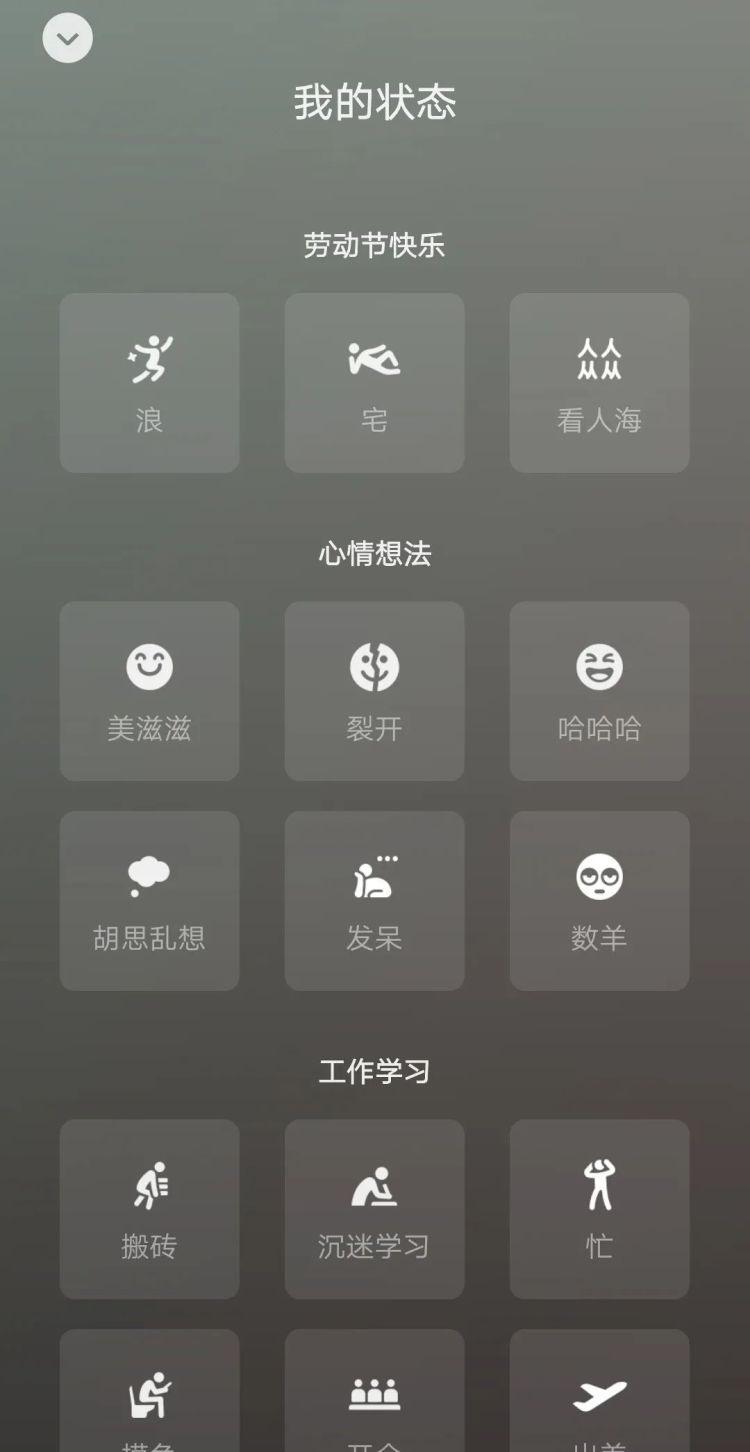This screenshot has height=1452, width=750.
Task: Tap the 发呆 dazing figure icon
Action: [374, 875]
